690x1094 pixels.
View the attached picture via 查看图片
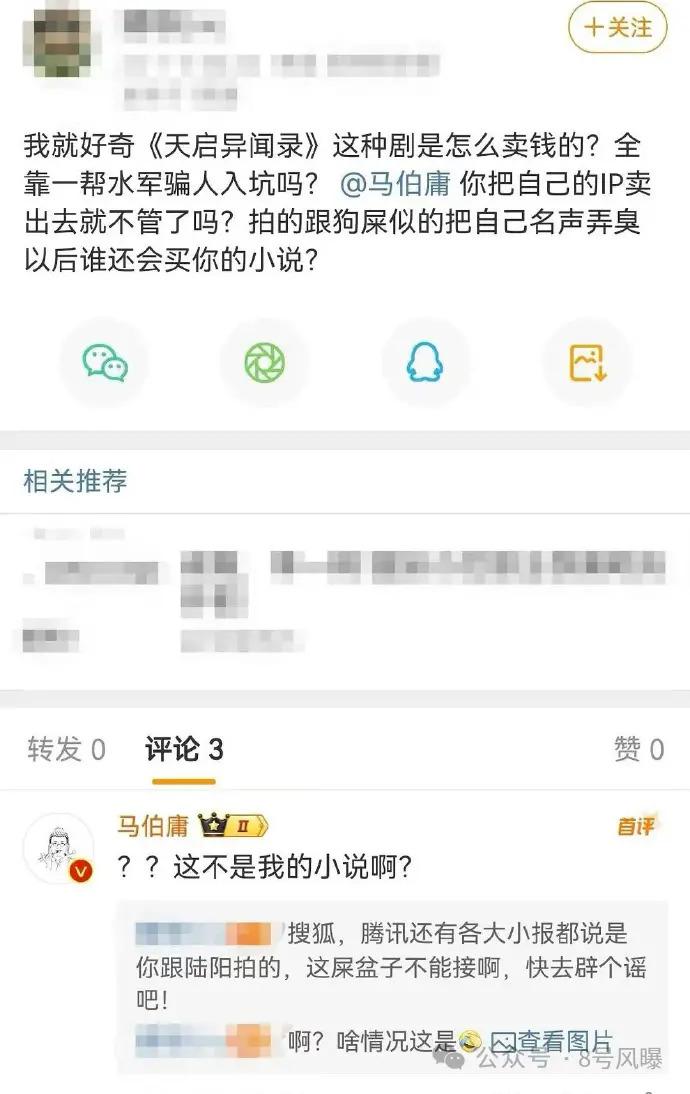click(x=550, y=1042)
